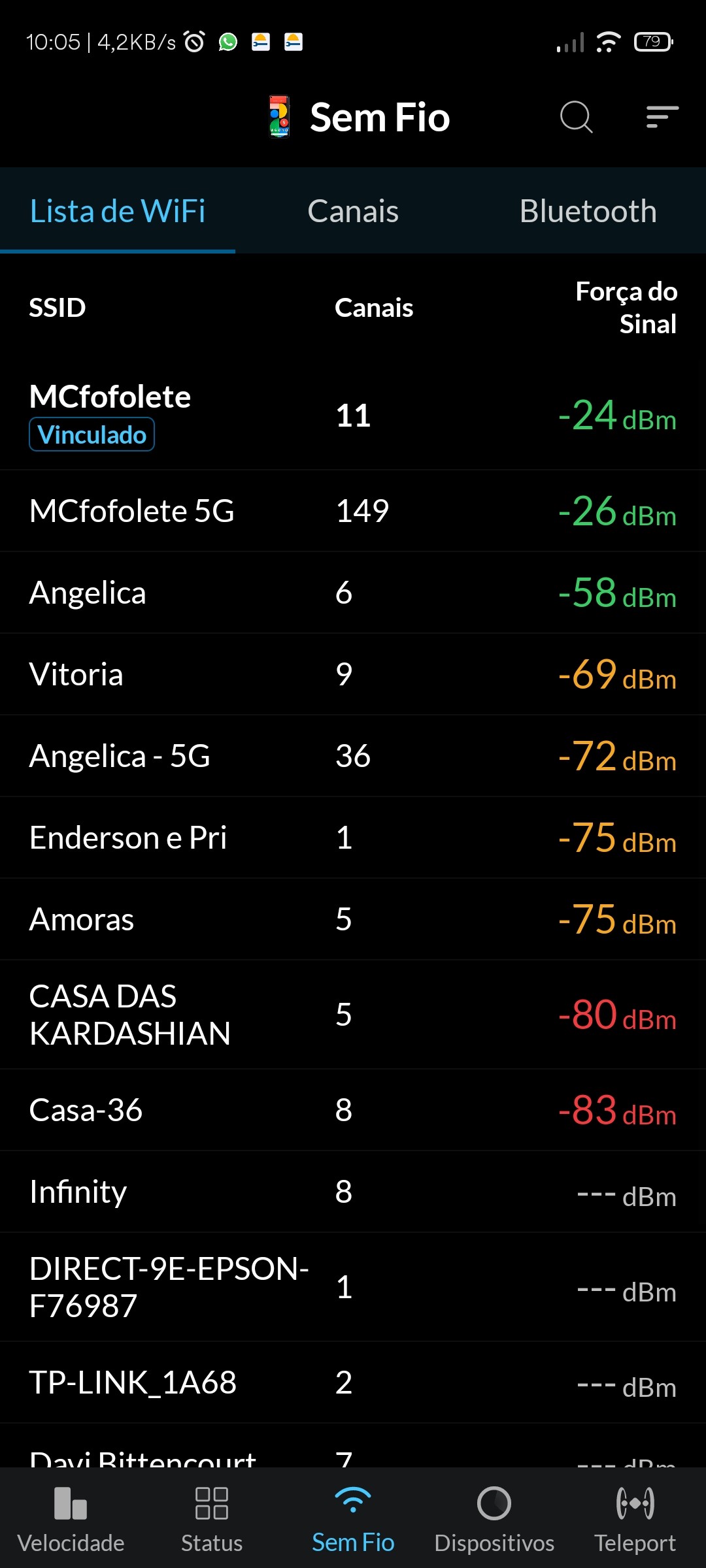Viewport: 706px width, 1568px height.
Task: Select the Infinity network row
Action: pos(353,1192)
